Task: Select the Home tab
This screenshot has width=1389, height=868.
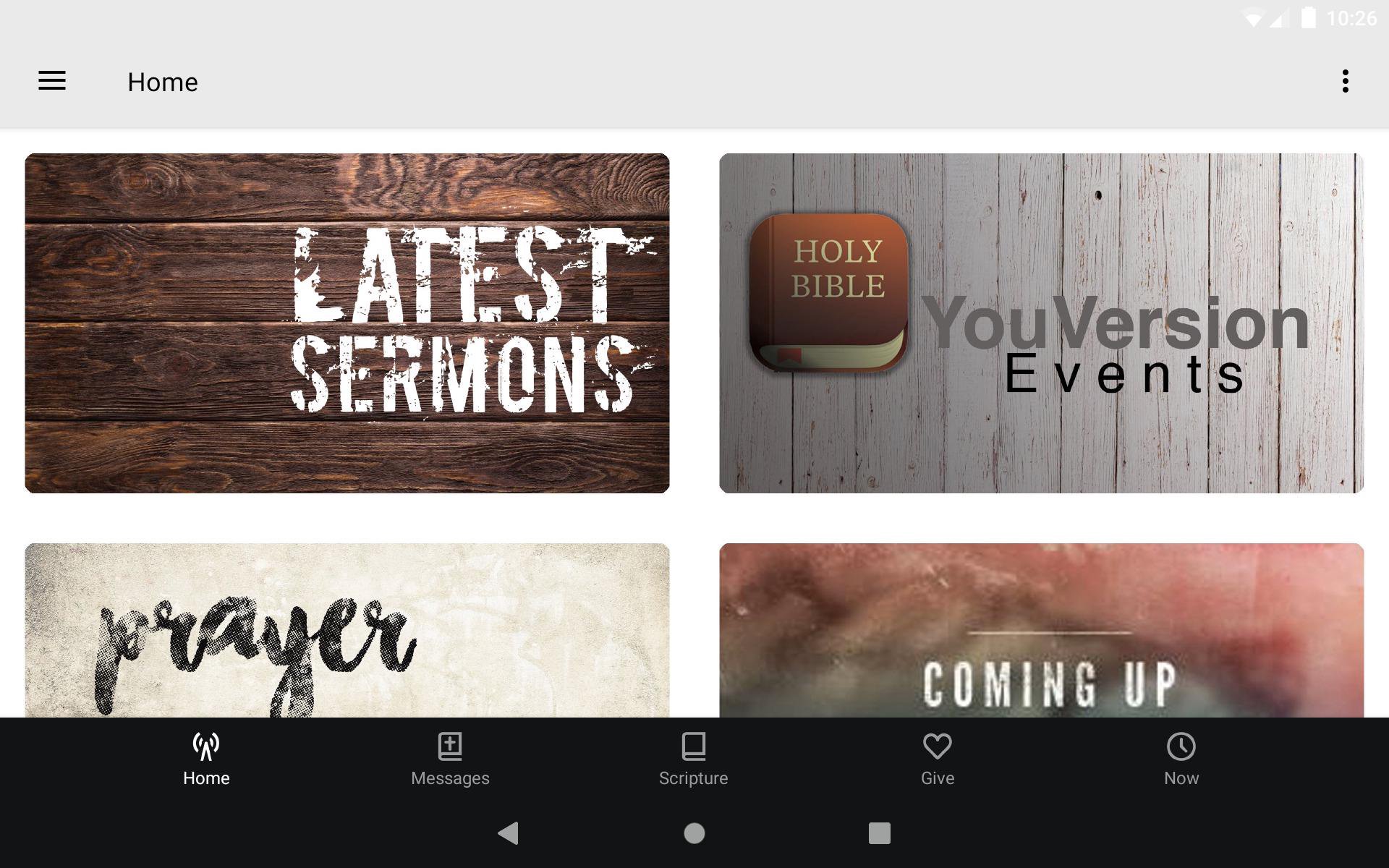Action: pyautogui.click(x=206, y=759)
